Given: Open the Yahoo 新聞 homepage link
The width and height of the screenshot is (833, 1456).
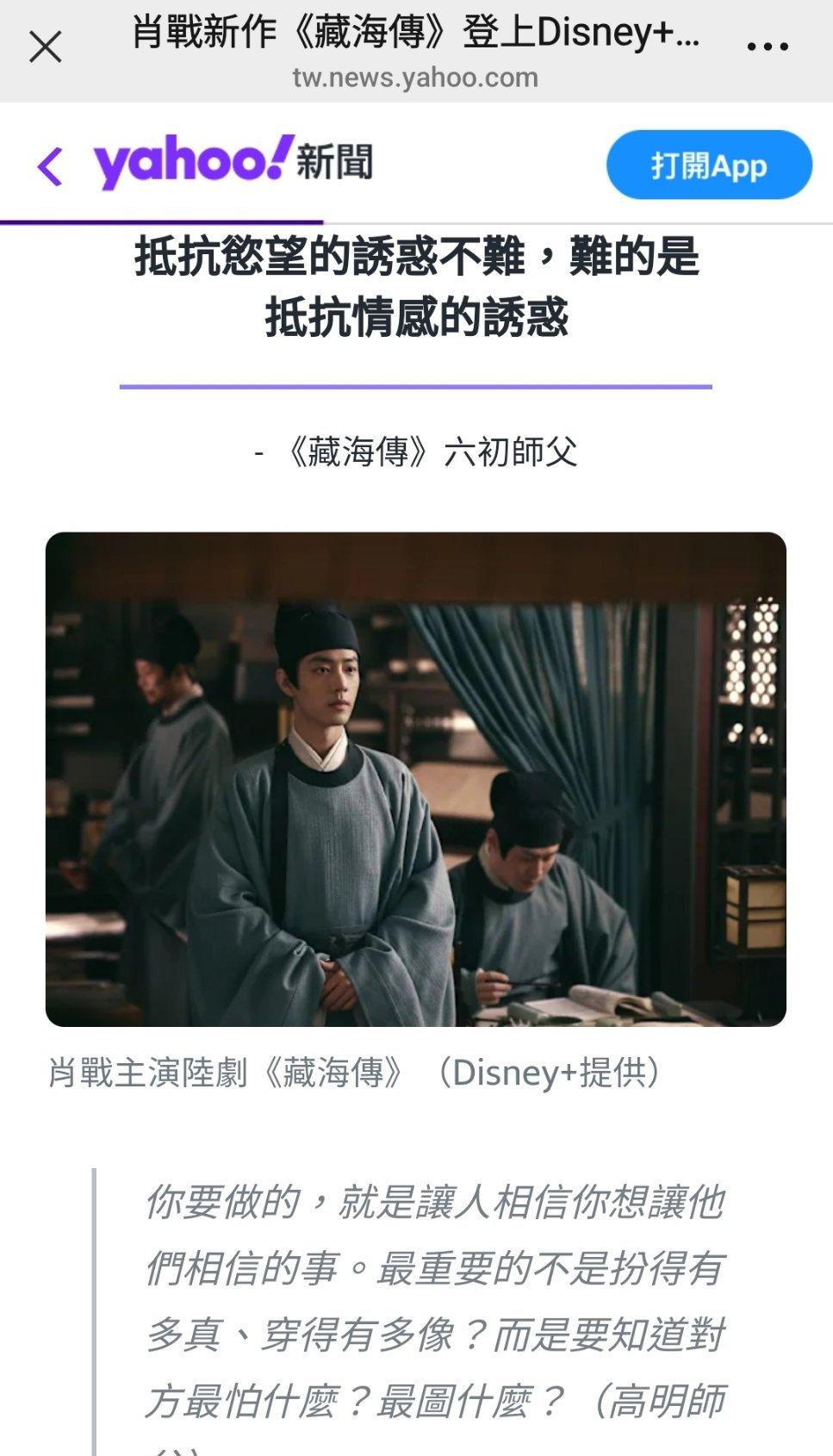Looking at the screenshot, I should pos(233,162).
